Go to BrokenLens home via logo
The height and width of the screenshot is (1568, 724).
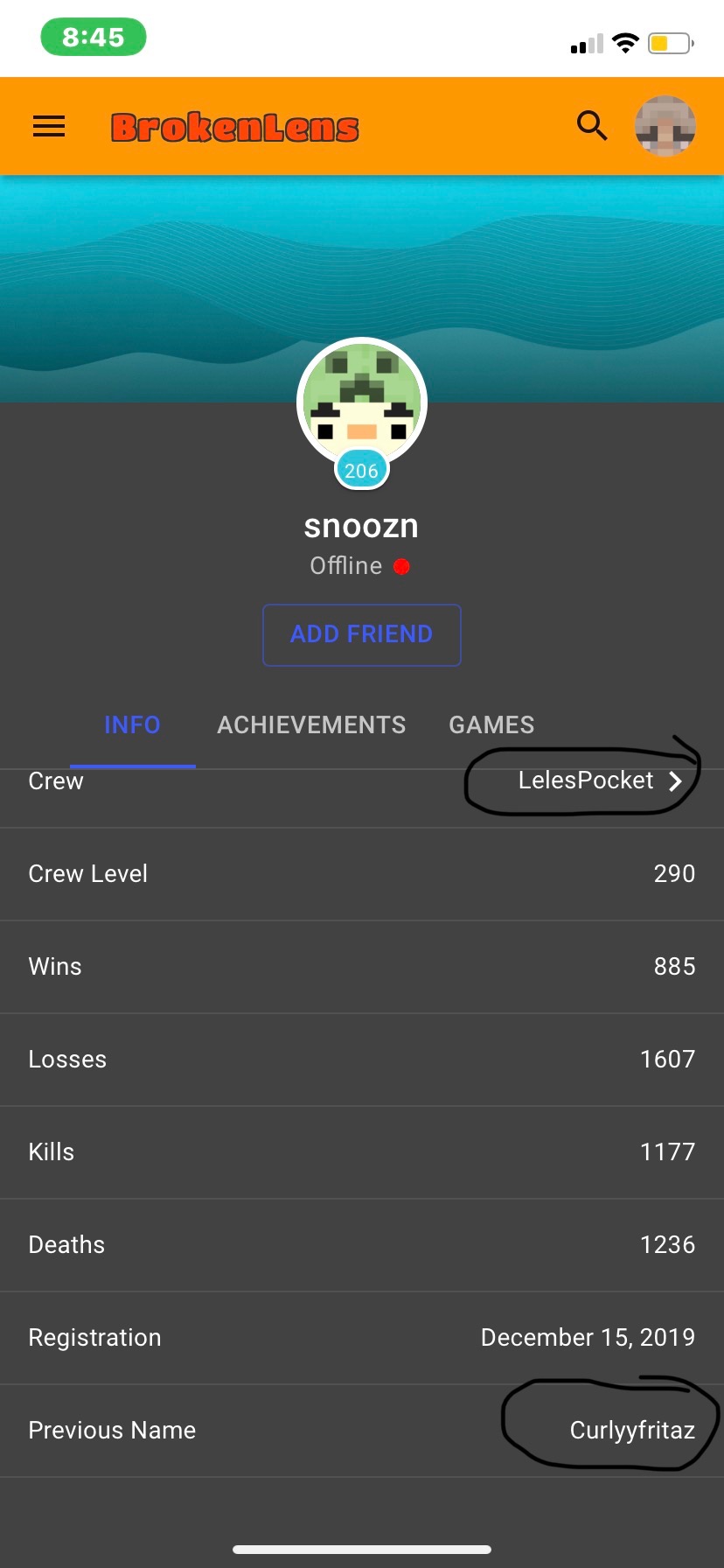coord(235,128)
